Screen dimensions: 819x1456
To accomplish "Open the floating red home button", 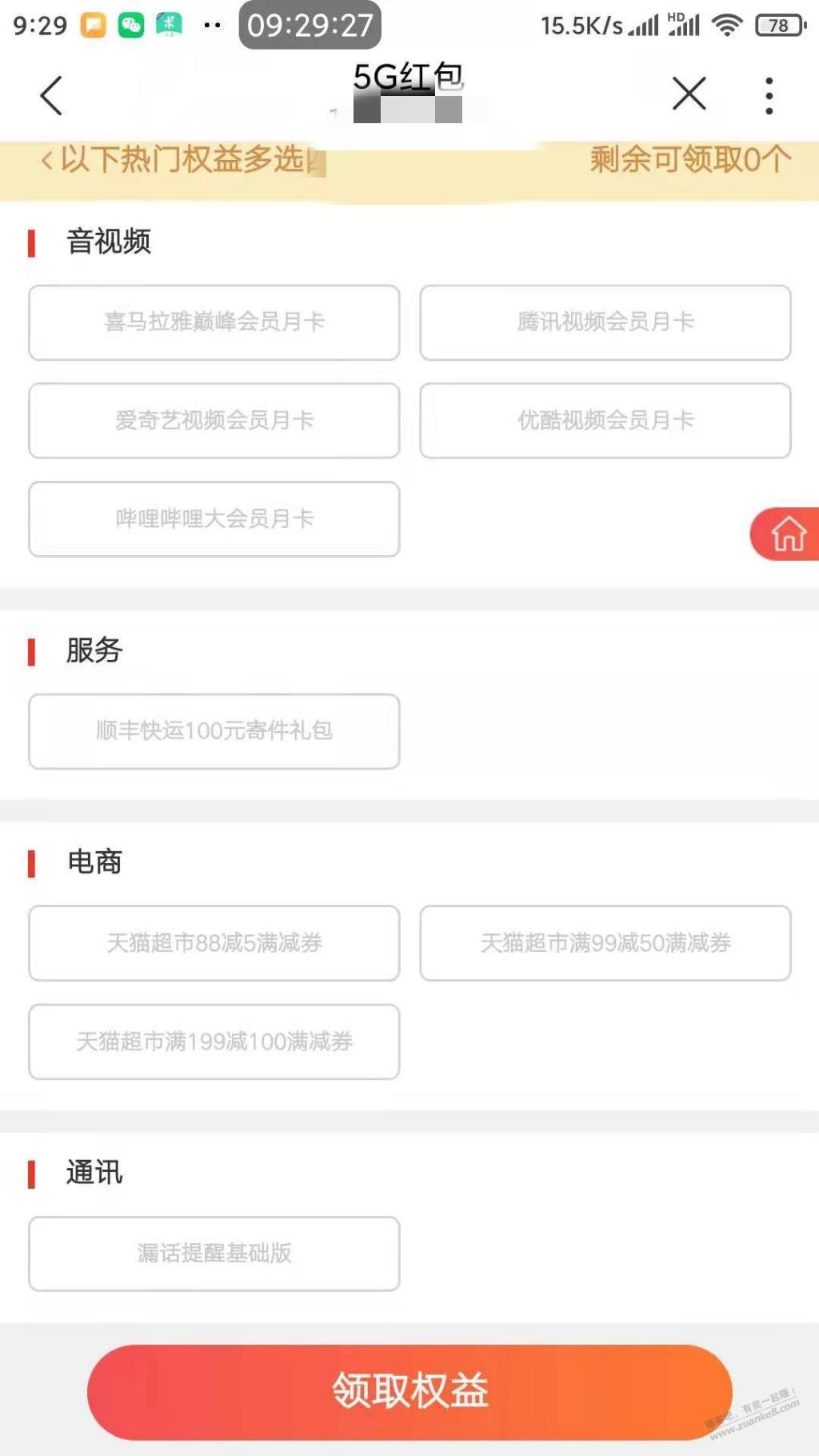I will tap(787, 534).
